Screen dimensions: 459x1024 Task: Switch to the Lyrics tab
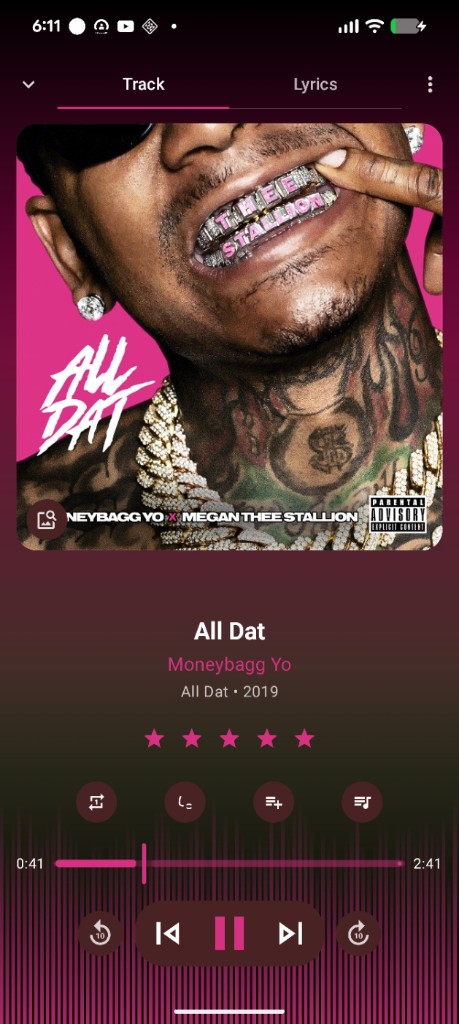pos(315,84)
